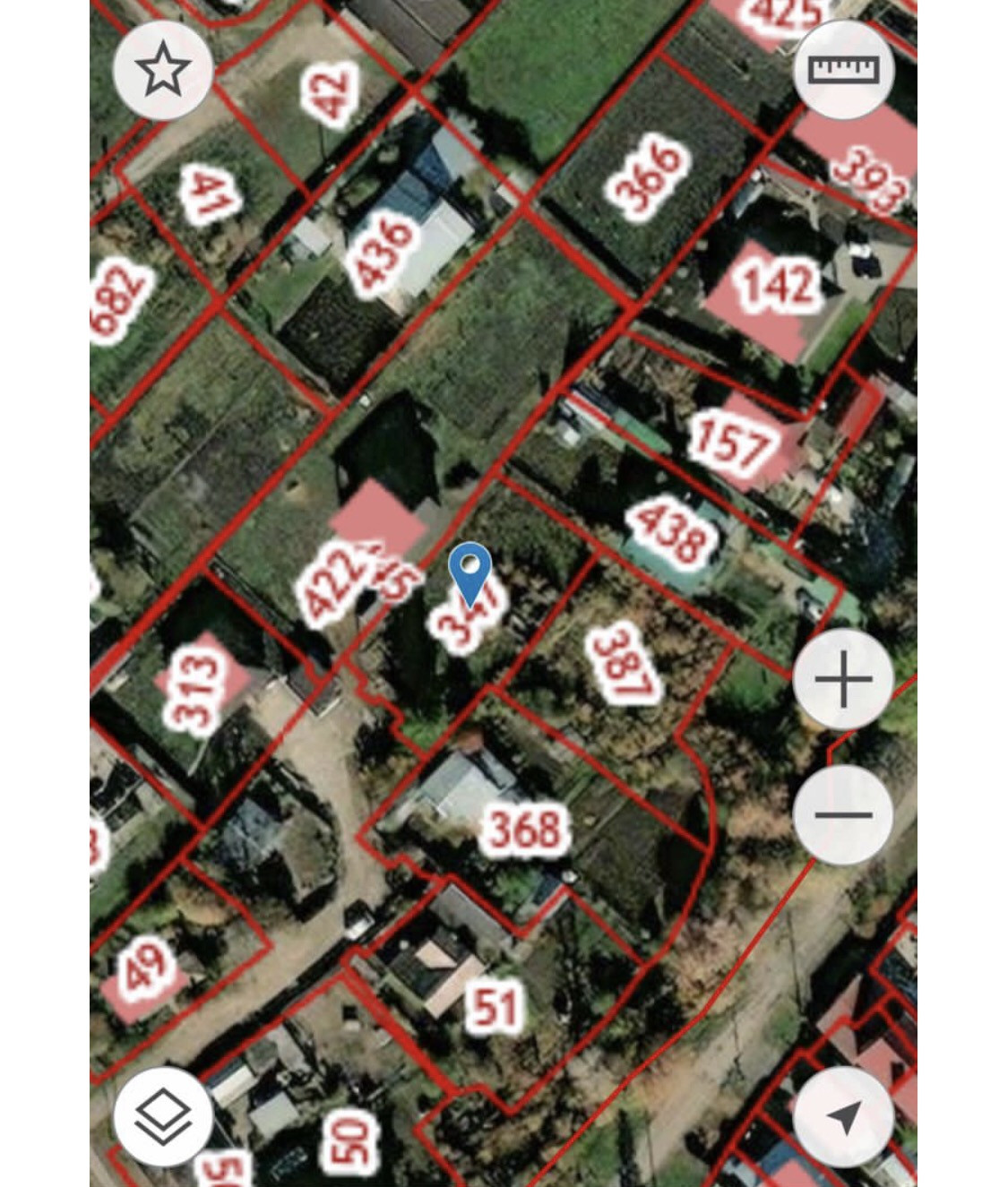
Task: Zoom out with the minus button
Action: pos(843,815)
